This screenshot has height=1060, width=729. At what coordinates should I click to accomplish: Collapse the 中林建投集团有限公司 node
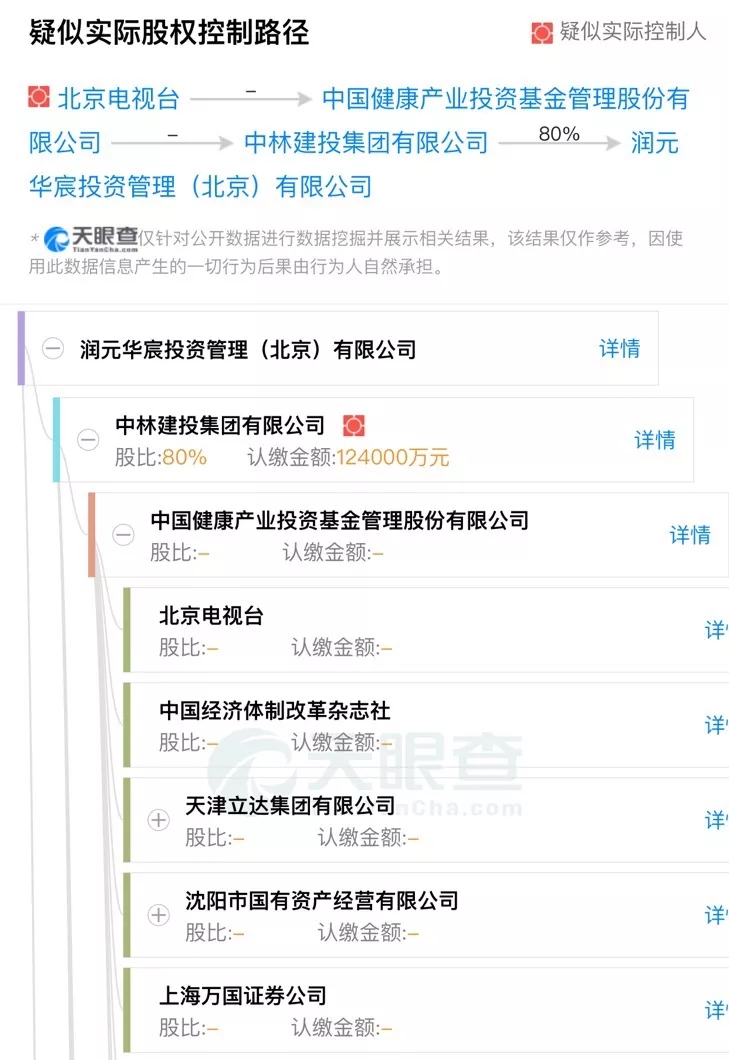pos(88,440)
